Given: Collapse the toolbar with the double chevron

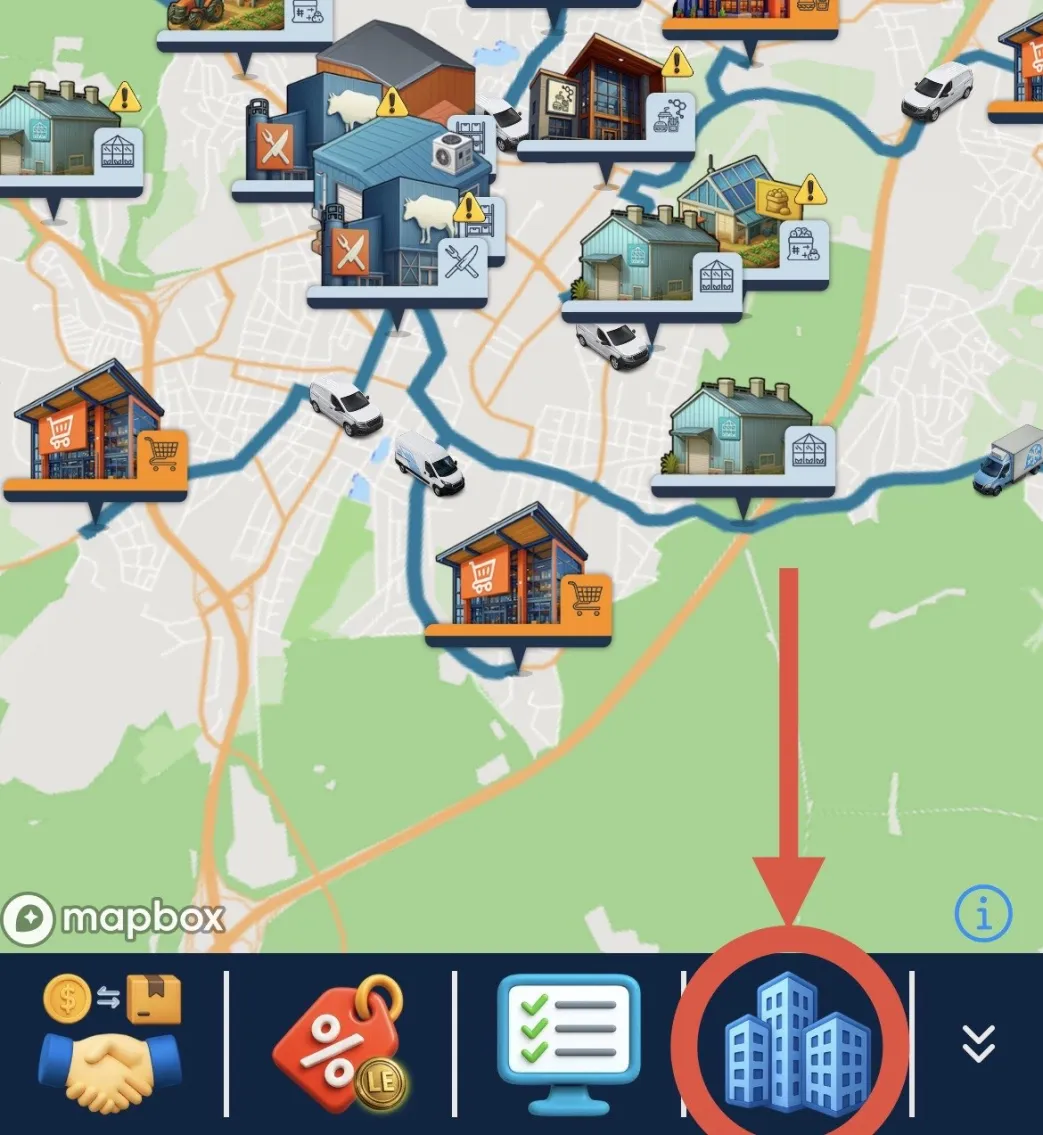Looking at the screenshot, I should [x=978, y=1043].
